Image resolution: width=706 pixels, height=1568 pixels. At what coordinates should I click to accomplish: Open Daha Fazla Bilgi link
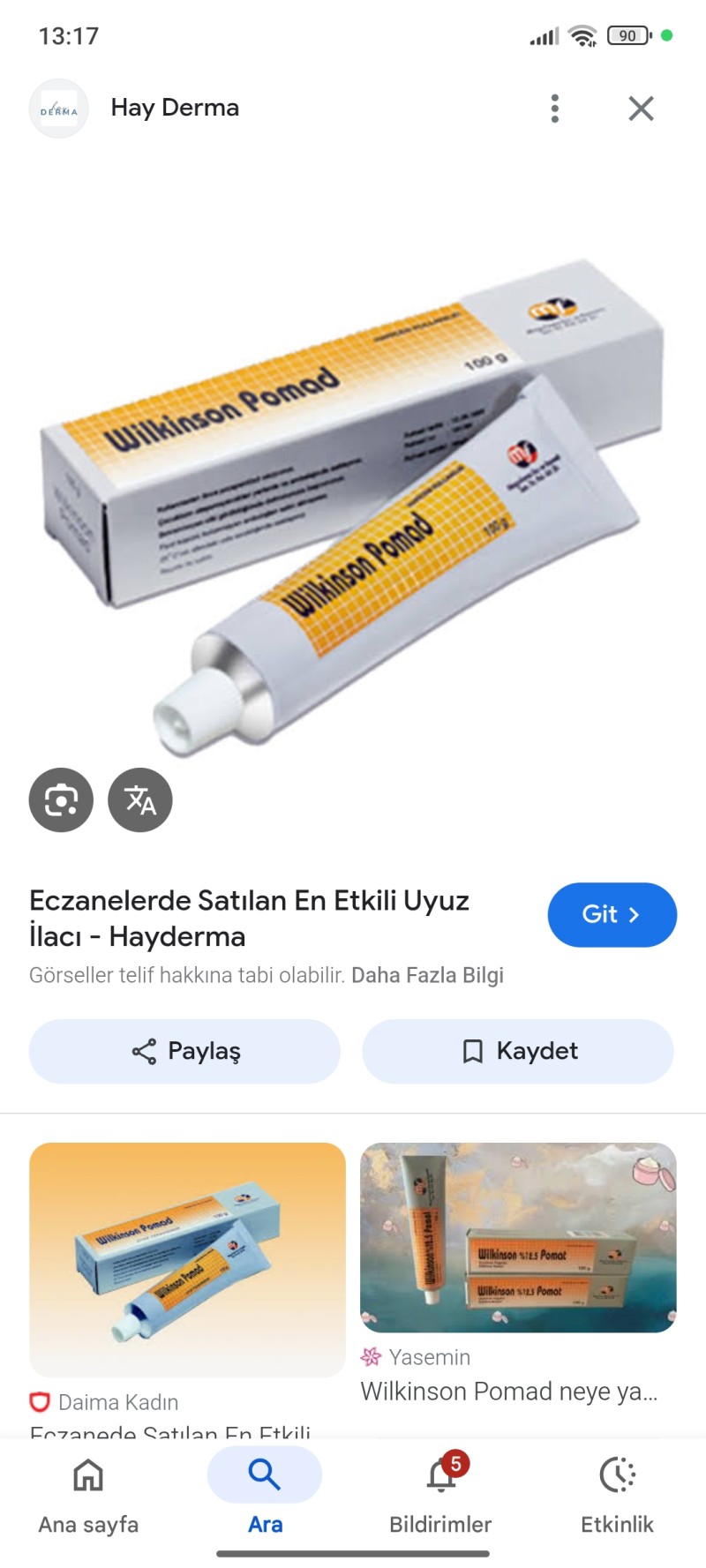click(x=427, y=975)
